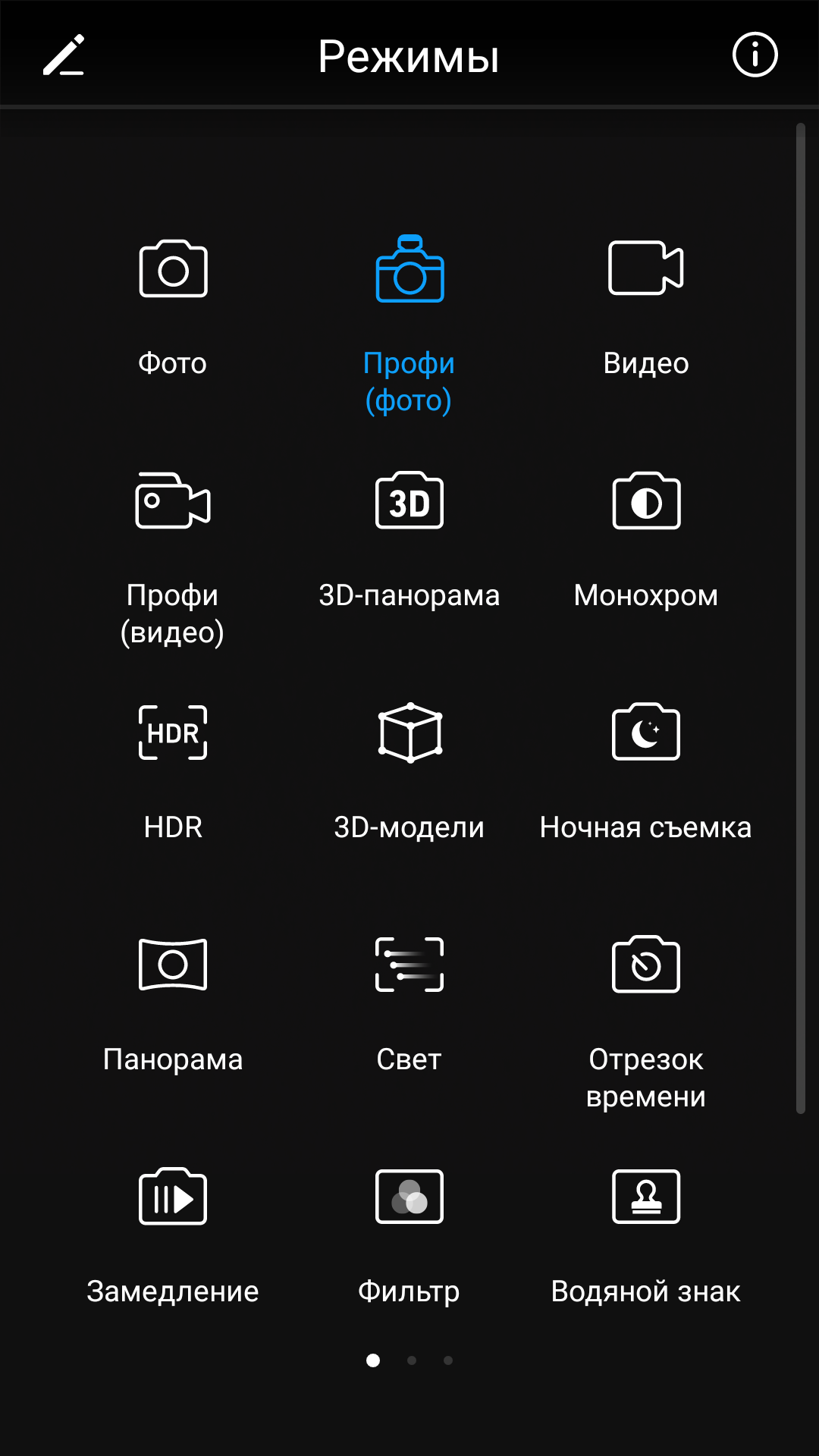Open the info icon in header
The width and height of the screenshot is (819, 1456).
755,55
